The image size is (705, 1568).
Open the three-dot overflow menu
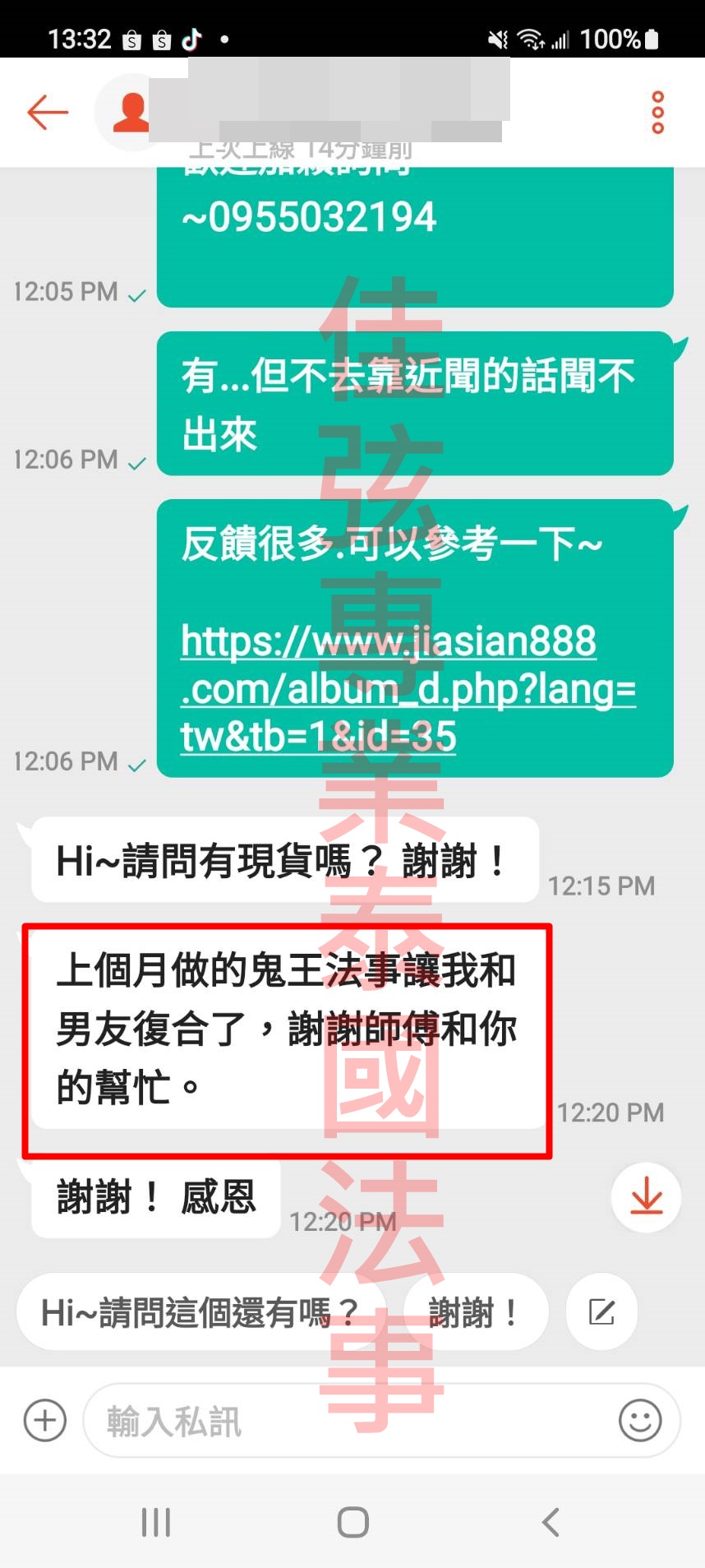pos(657,113)
